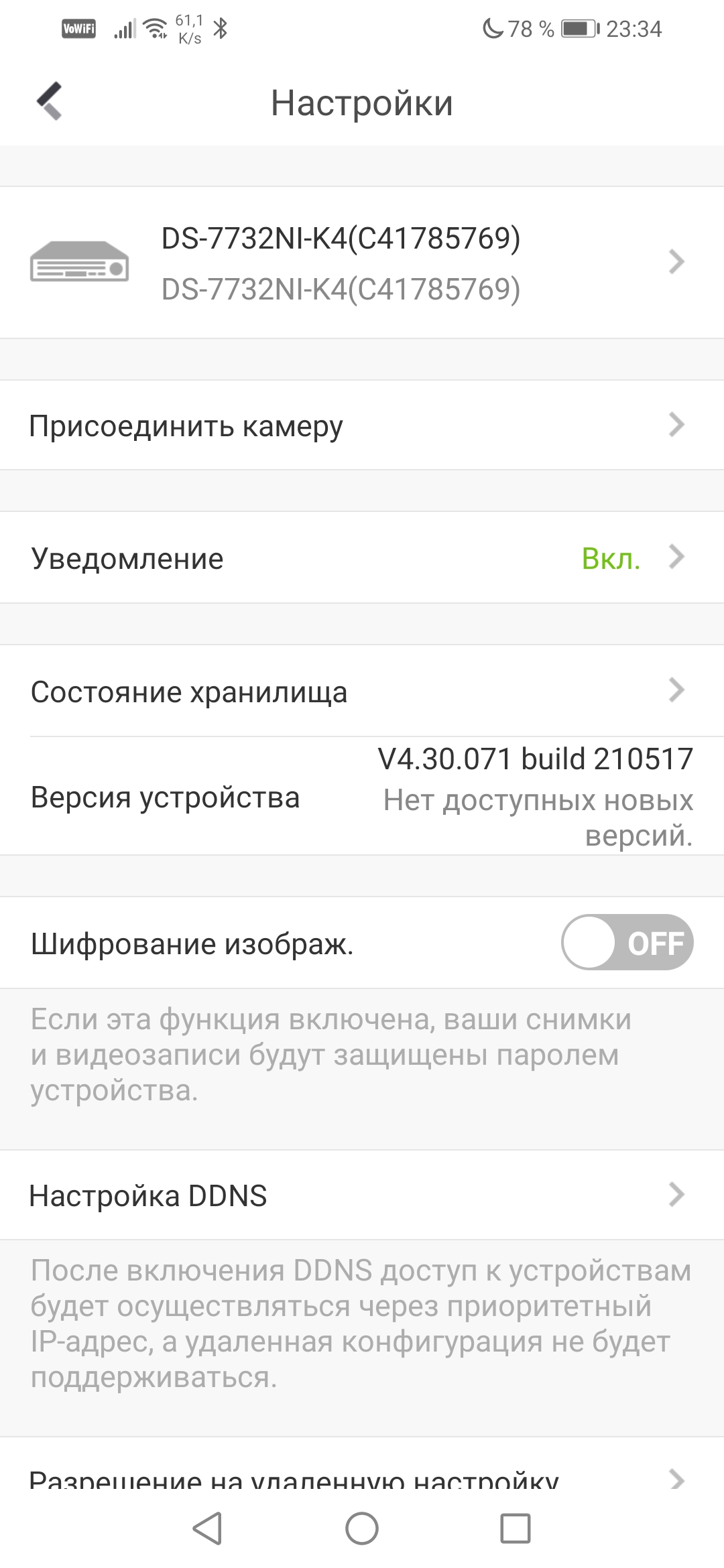Open device DS-7732NI-K4(C41785769) details

pyautogui.click(x=362, y=263)
